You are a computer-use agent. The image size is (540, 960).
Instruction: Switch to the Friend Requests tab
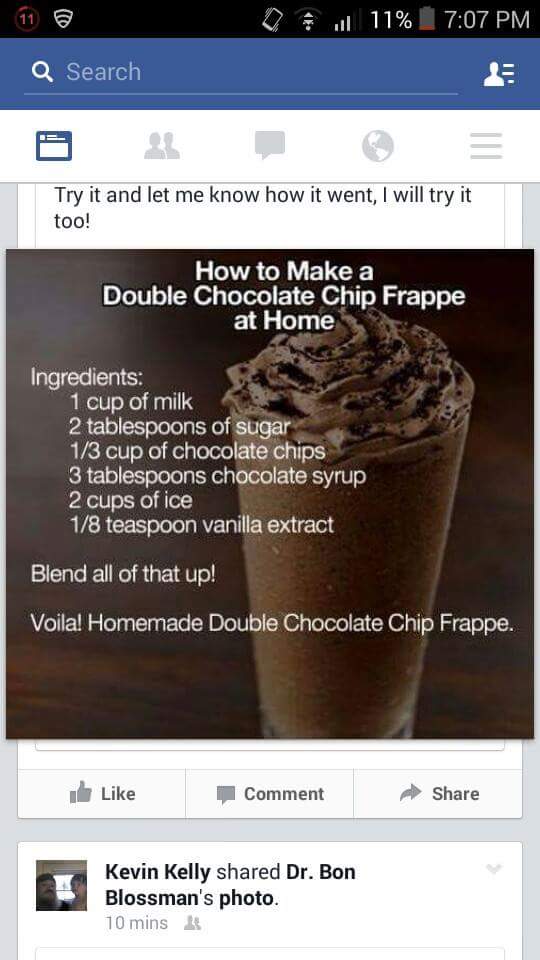tap(162, 146)
